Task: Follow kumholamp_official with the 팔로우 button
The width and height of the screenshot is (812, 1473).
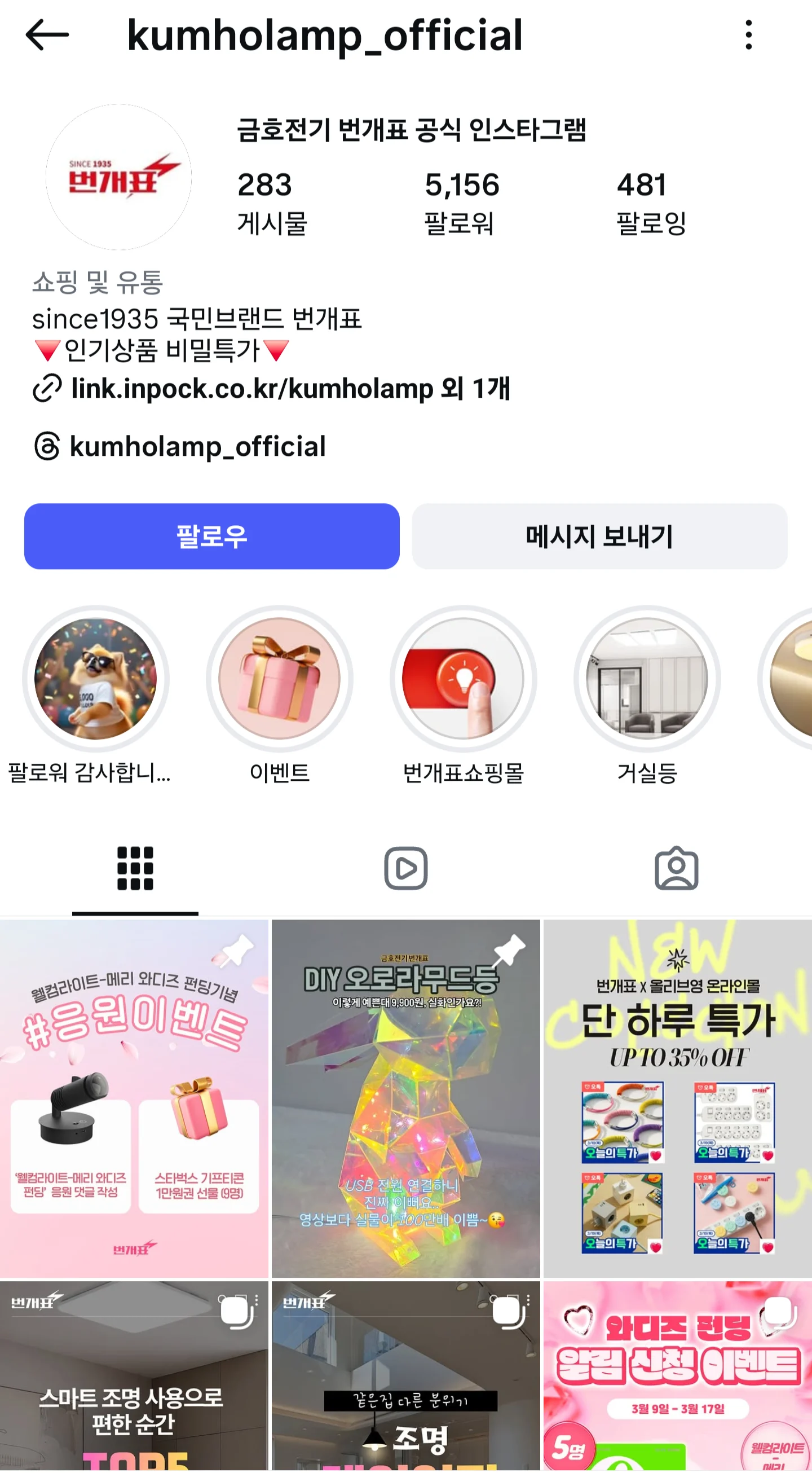Action: (x=211, y=537)
